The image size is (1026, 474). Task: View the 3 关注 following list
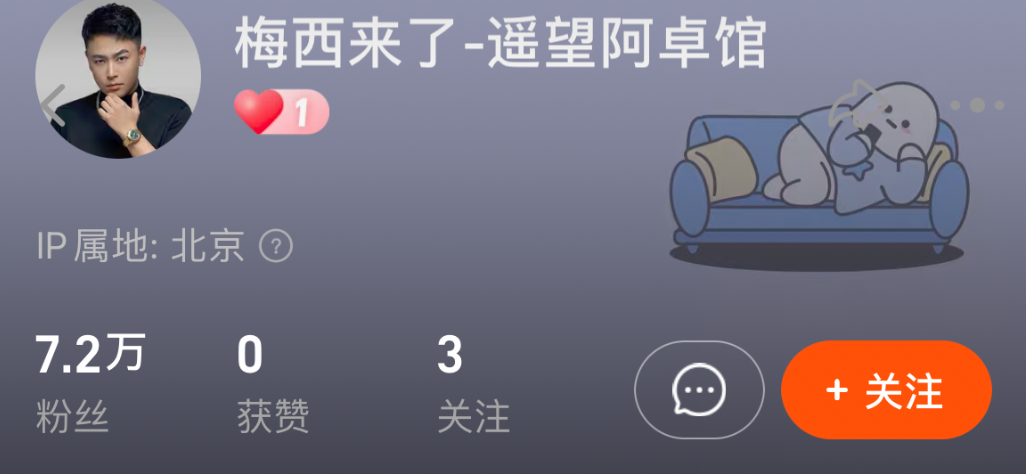tap(473, 383)
